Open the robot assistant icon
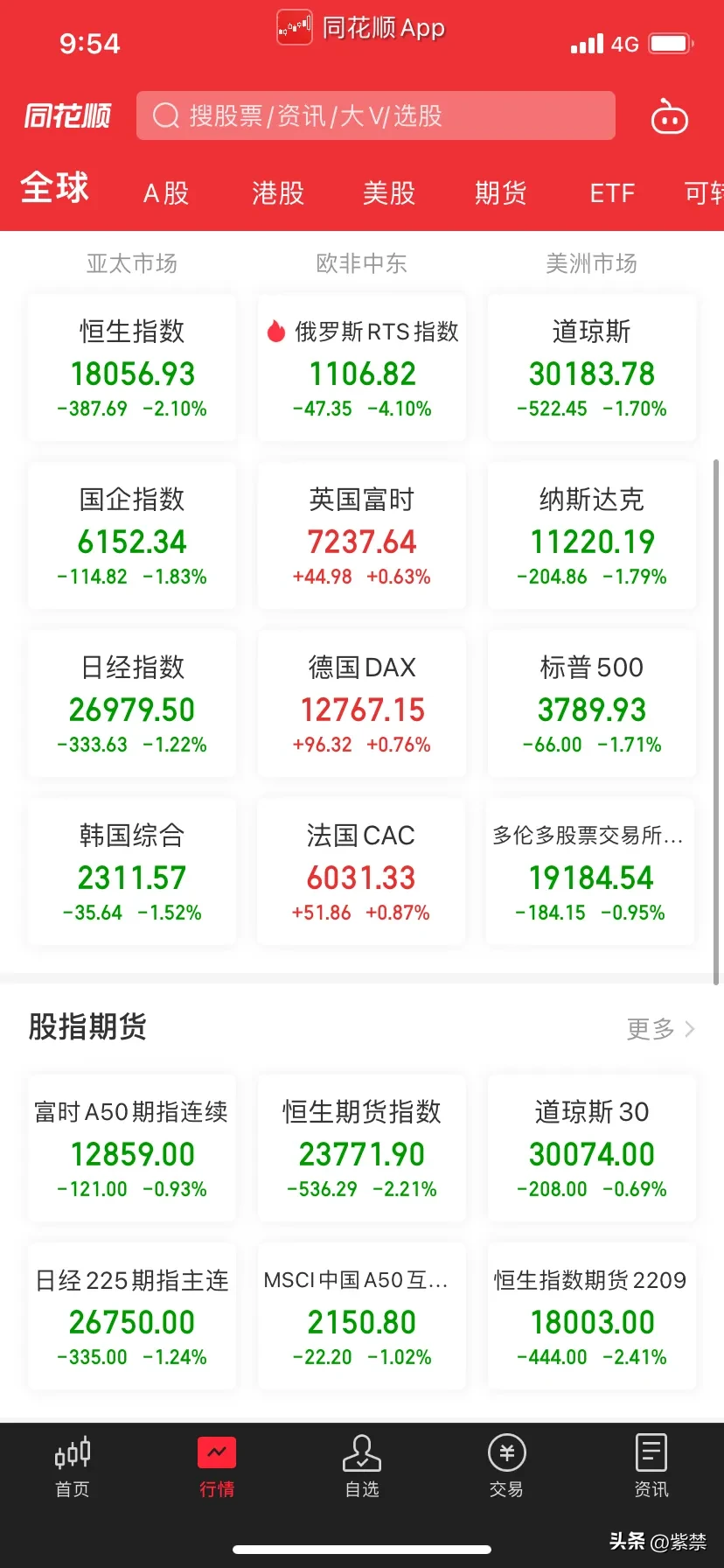 pos(670,116)
